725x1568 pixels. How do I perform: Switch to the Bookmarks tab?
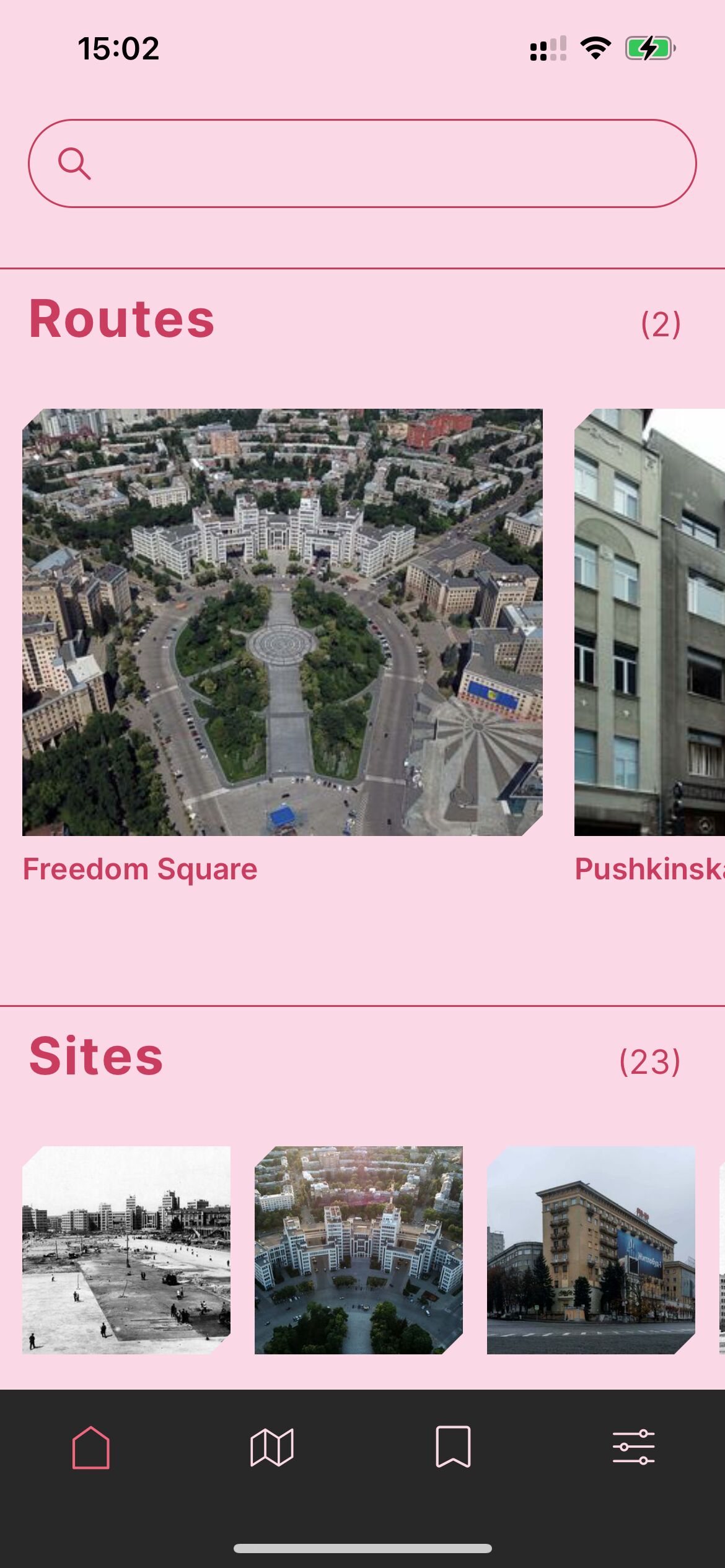pyautogui.click(x=453, y=1447)
